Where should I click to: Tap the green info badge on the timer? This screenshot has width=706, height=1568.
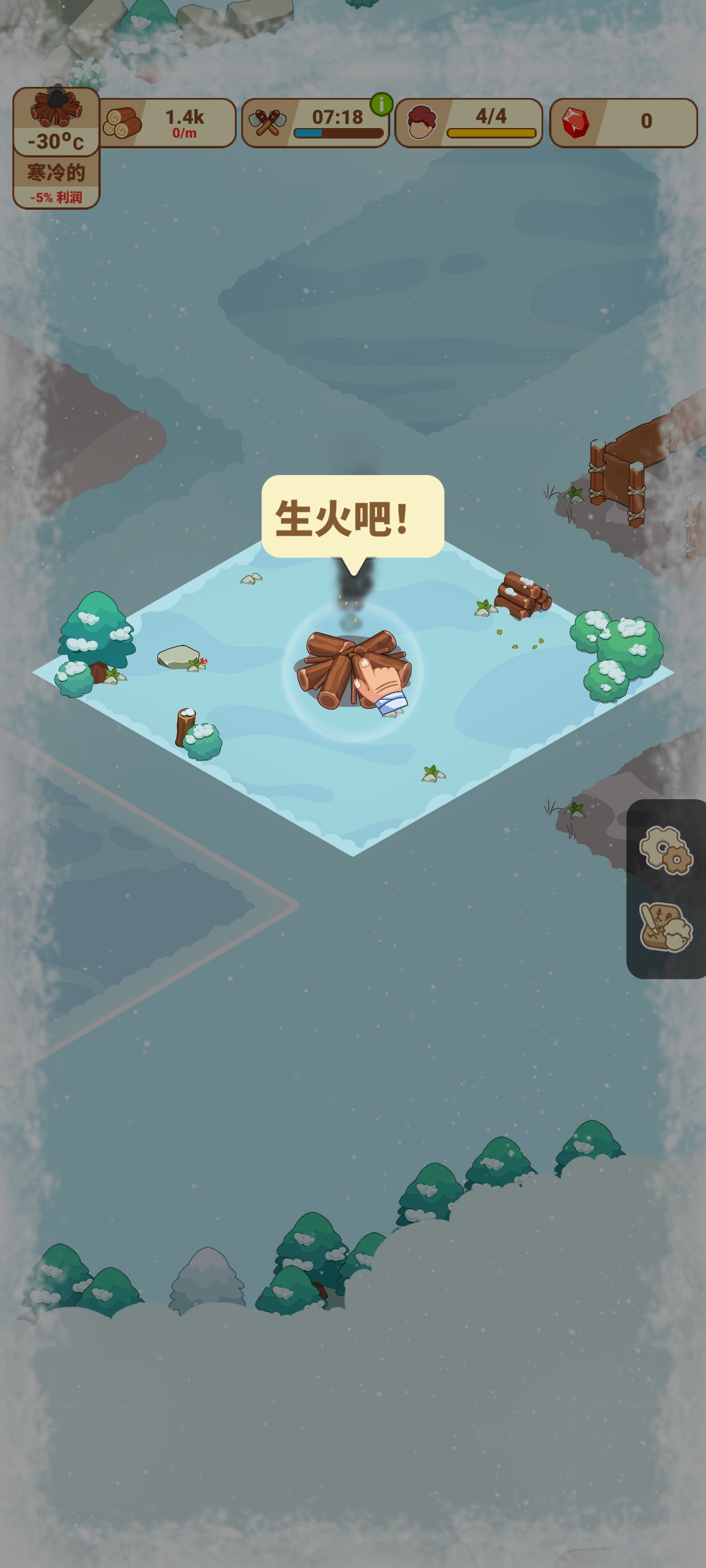(382, 104)
